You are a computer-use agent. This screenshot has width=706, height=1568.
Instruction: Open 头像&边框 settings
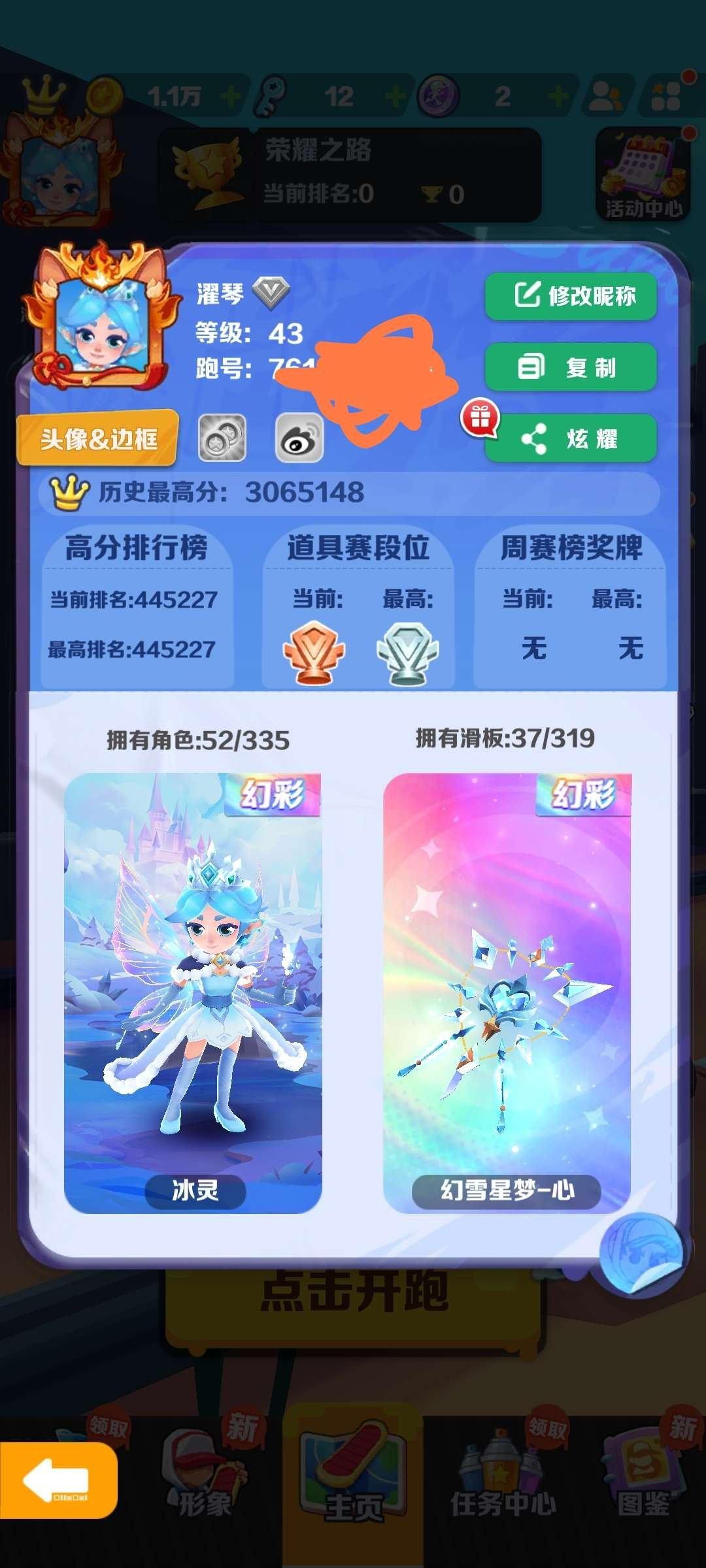98,439
